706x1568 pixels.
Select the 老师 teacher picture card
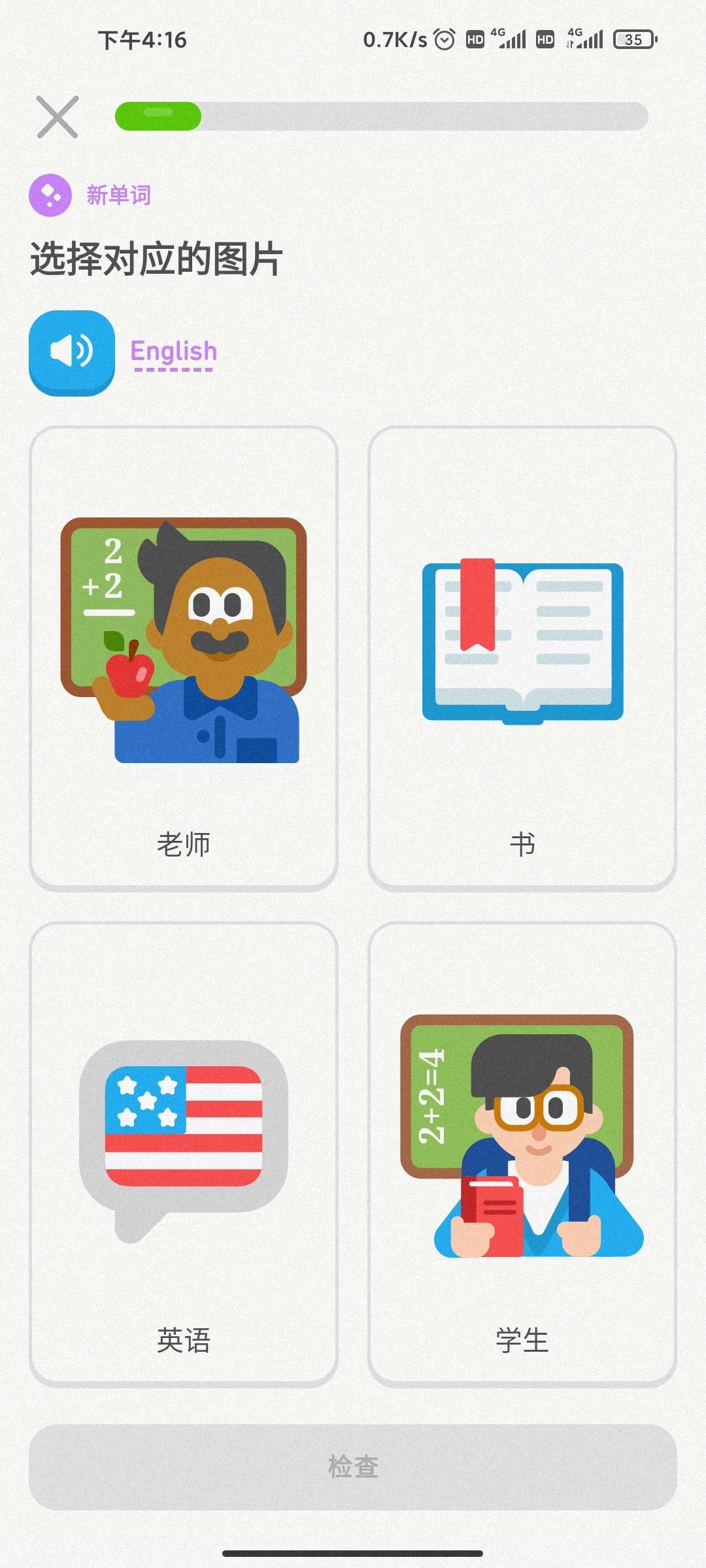184,658
